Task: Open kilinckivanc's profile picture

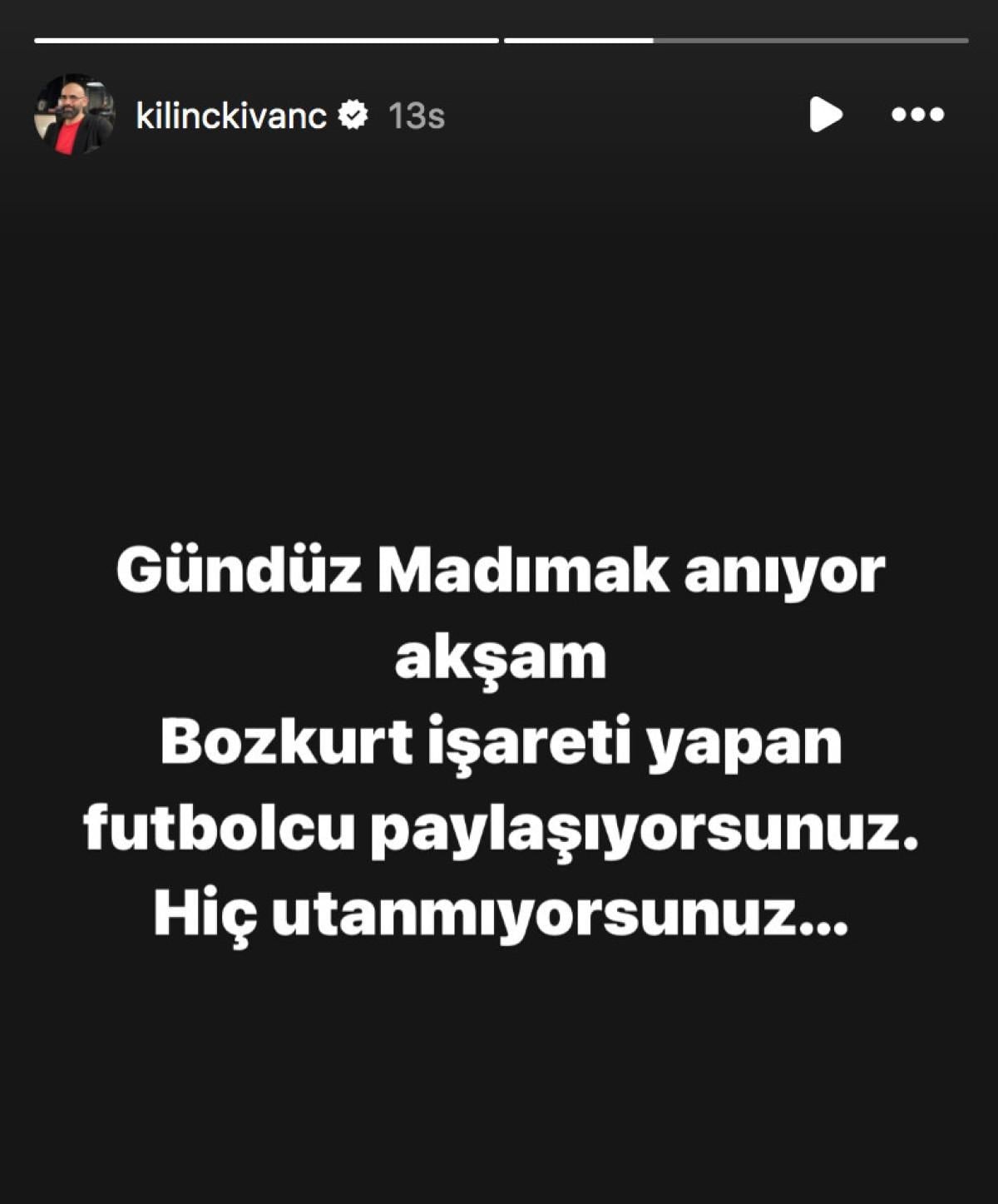Action: pyautogui.click(x=74, y=115)
